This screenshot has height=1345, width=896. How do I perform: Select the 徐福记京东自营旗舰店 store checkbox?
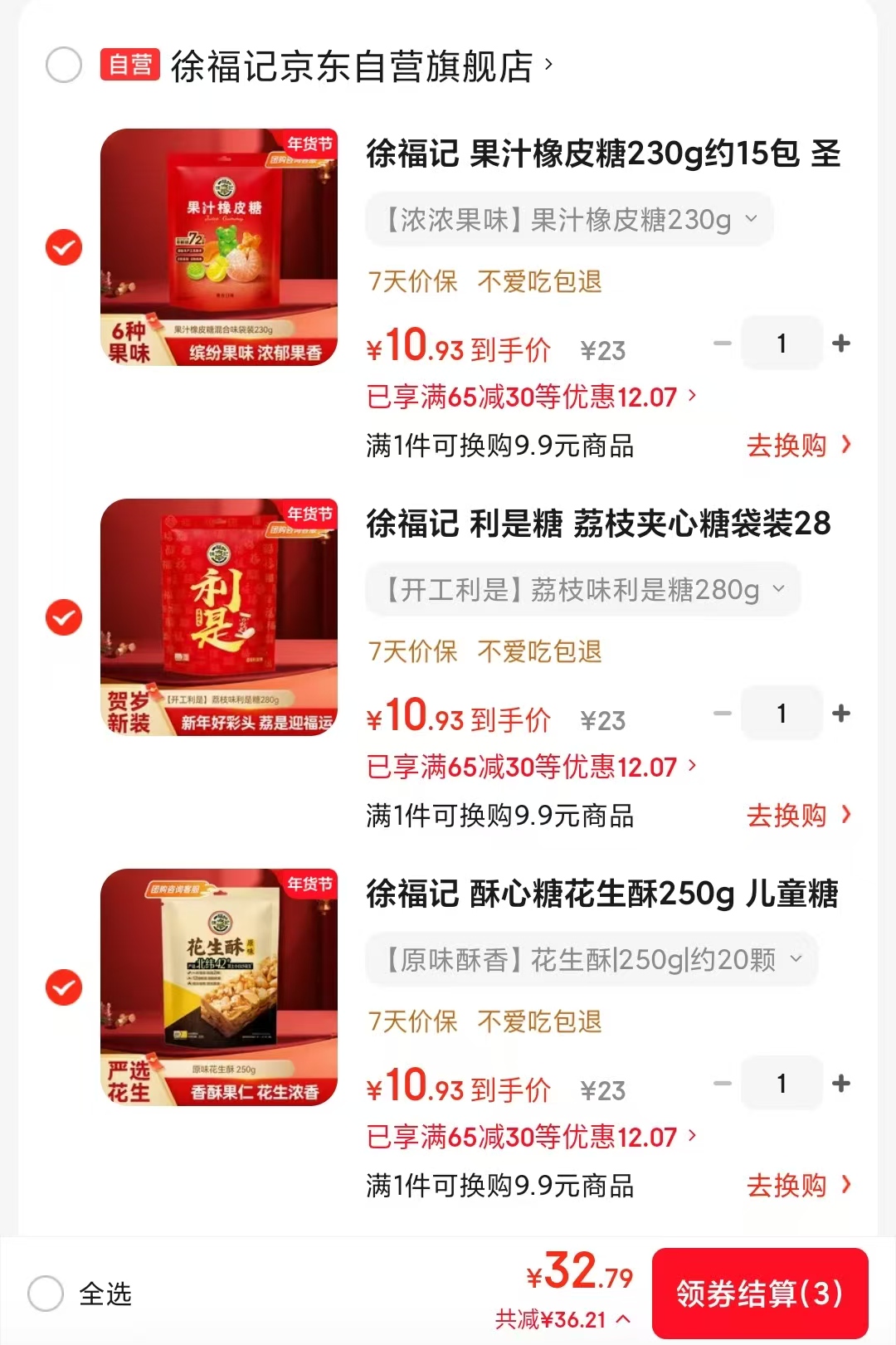[x=64, y=66]
